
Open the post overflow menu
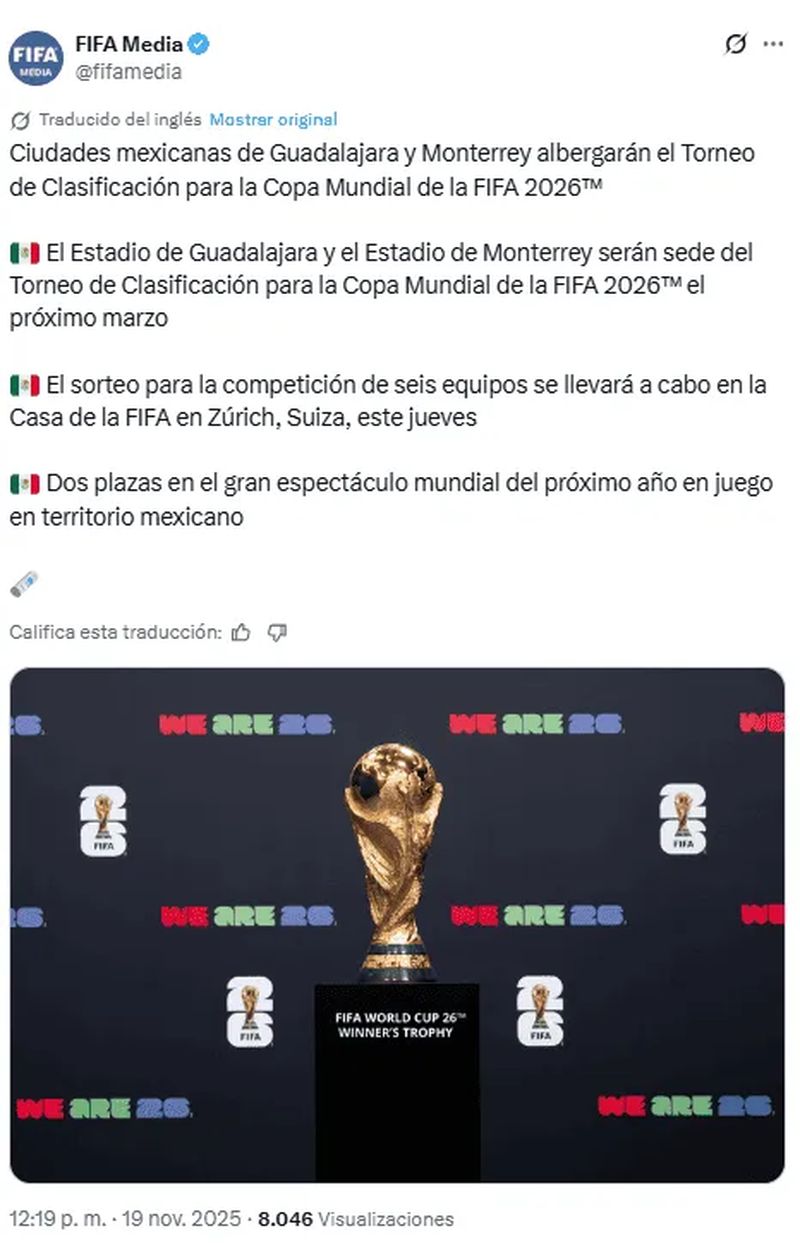coord(773,44)
